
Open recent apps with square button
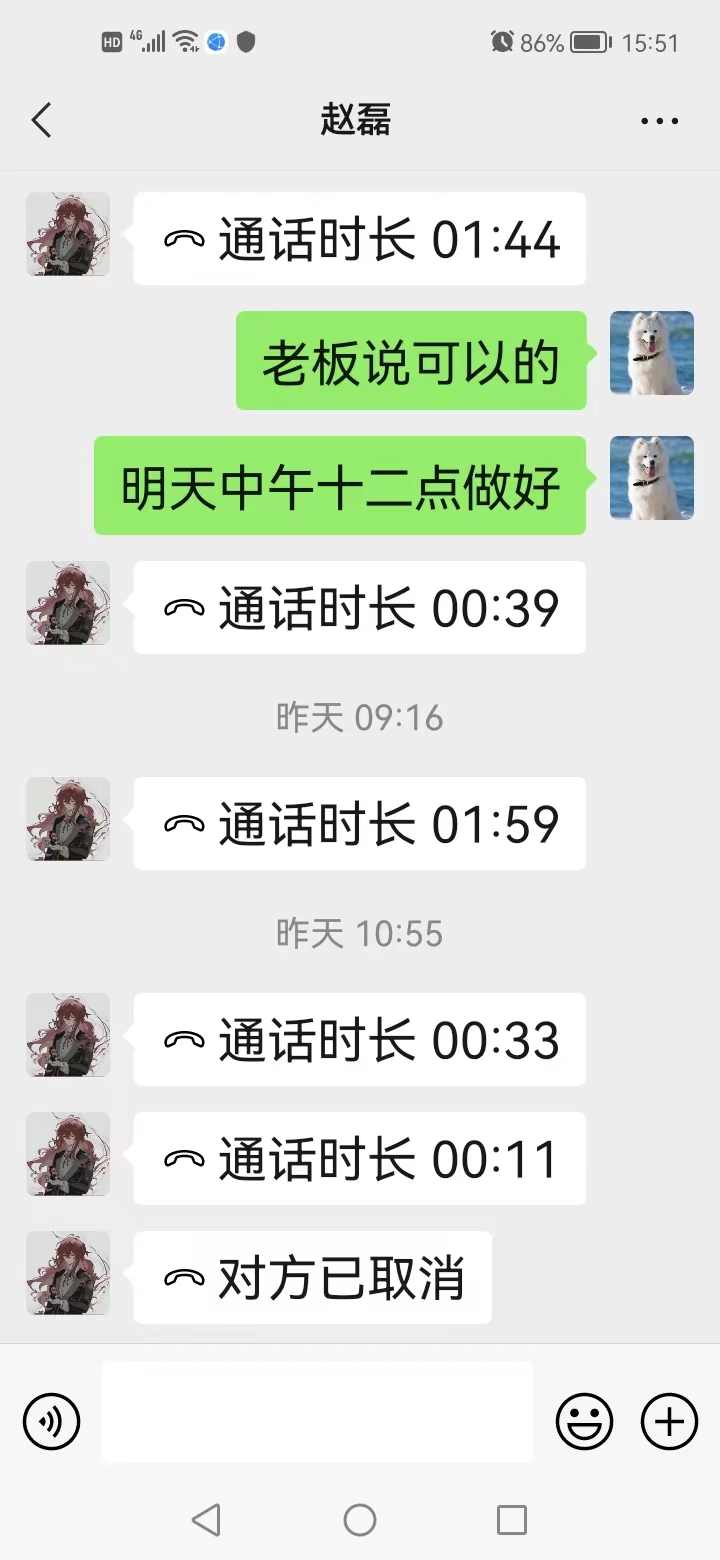[511, 1520]
